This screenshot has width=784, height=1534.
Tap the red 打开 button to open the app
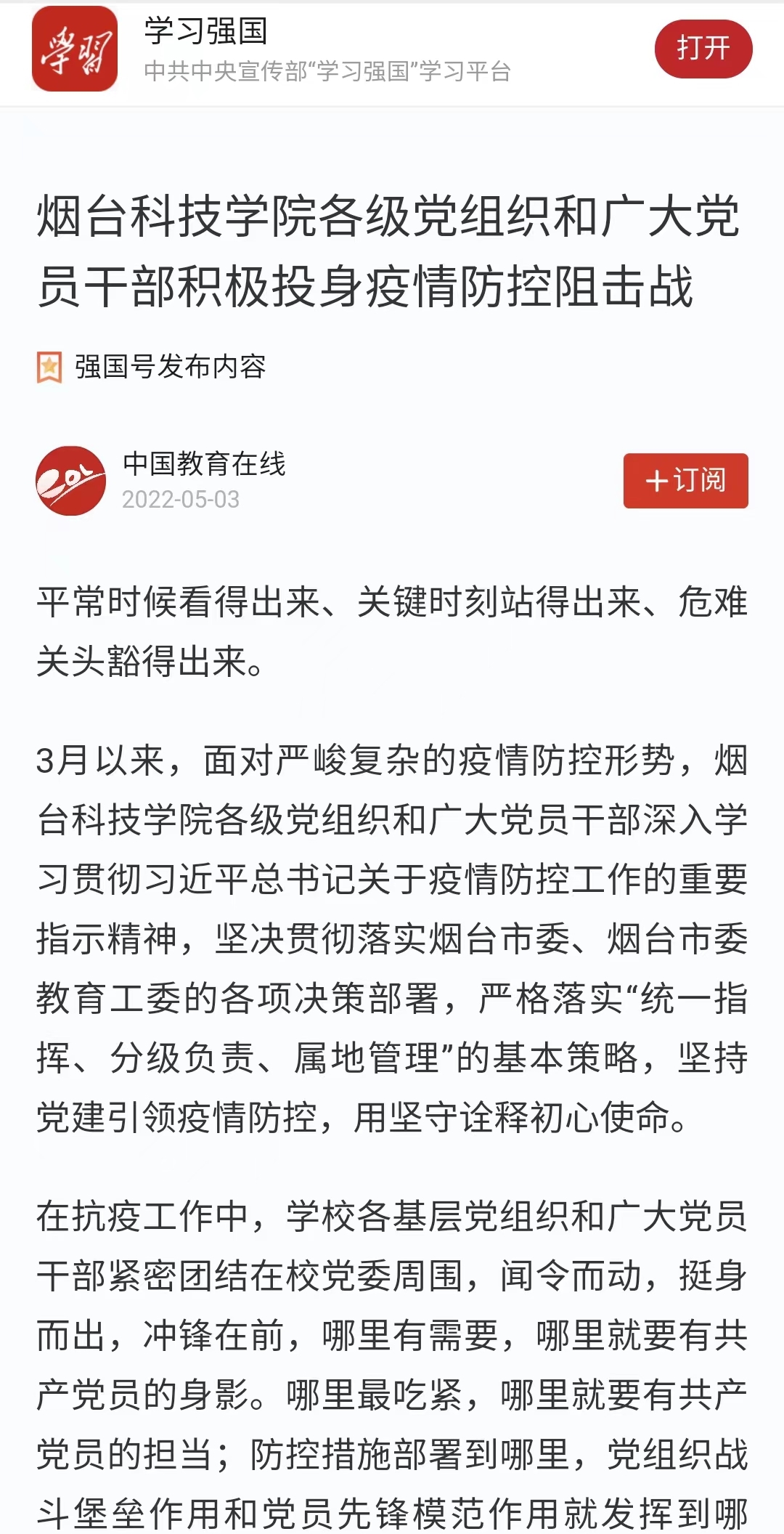coord(703,49)
